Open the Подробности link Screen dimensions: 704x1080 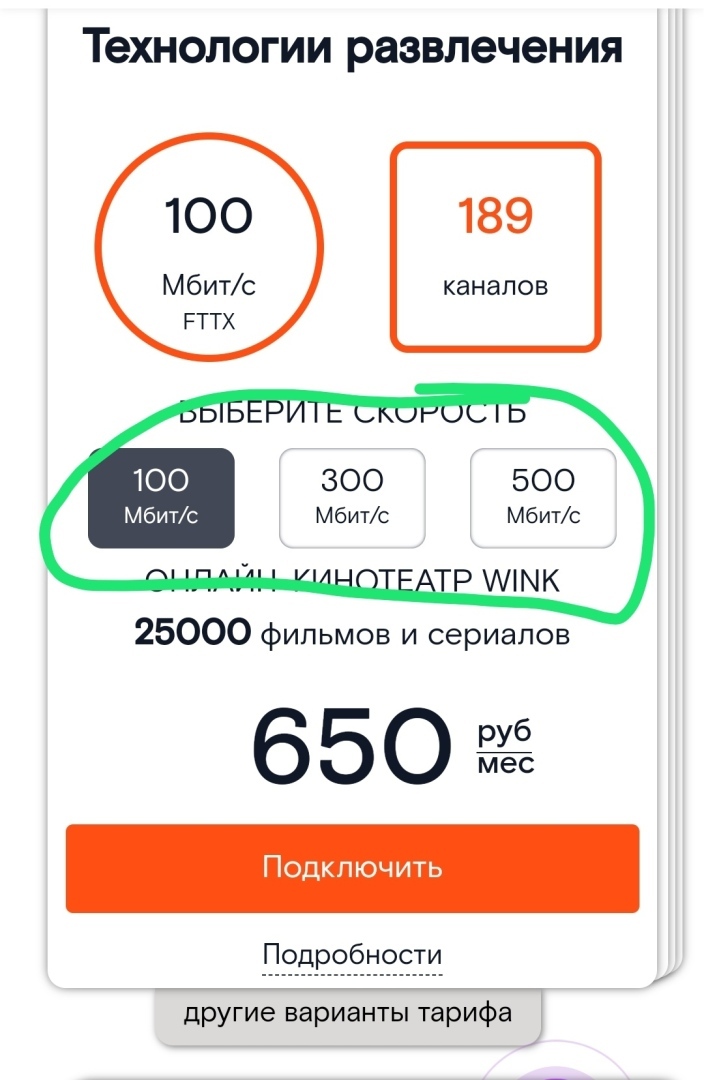[x=352, y=954]
